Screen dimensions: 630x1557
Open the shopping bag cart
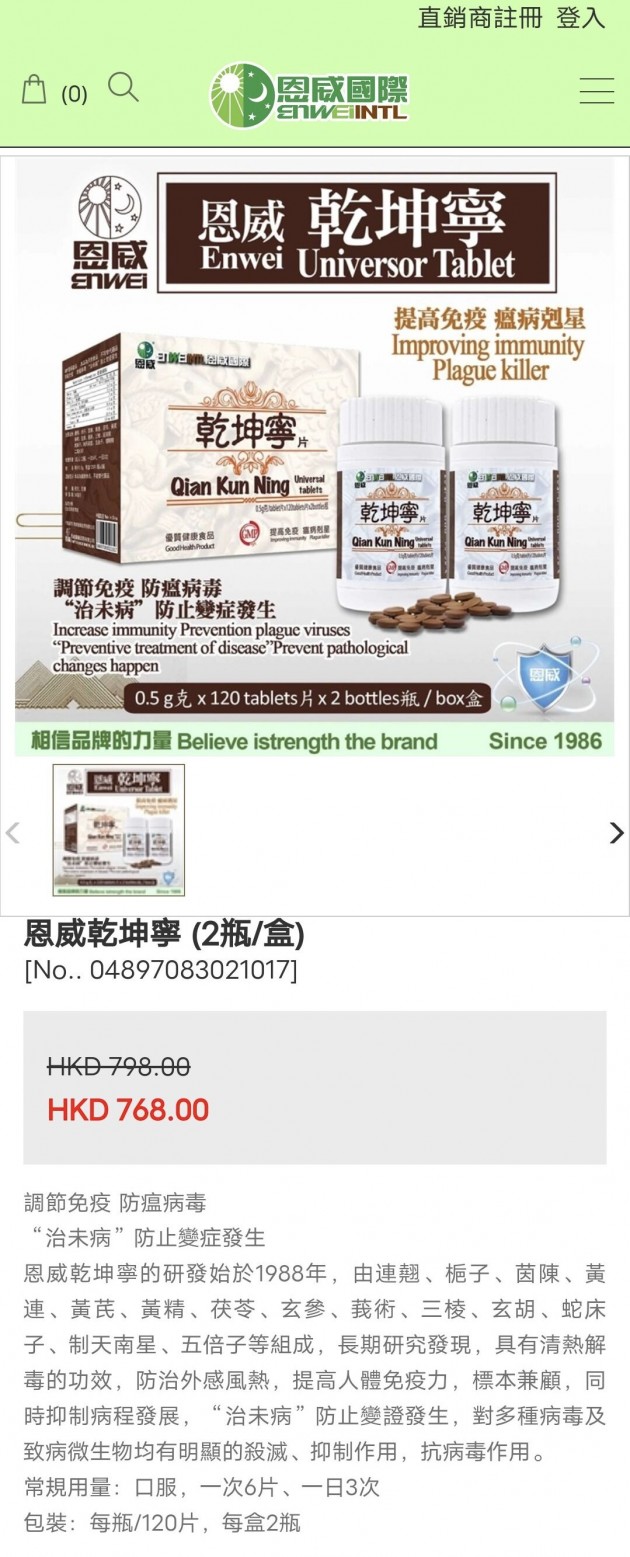point(35,90)
